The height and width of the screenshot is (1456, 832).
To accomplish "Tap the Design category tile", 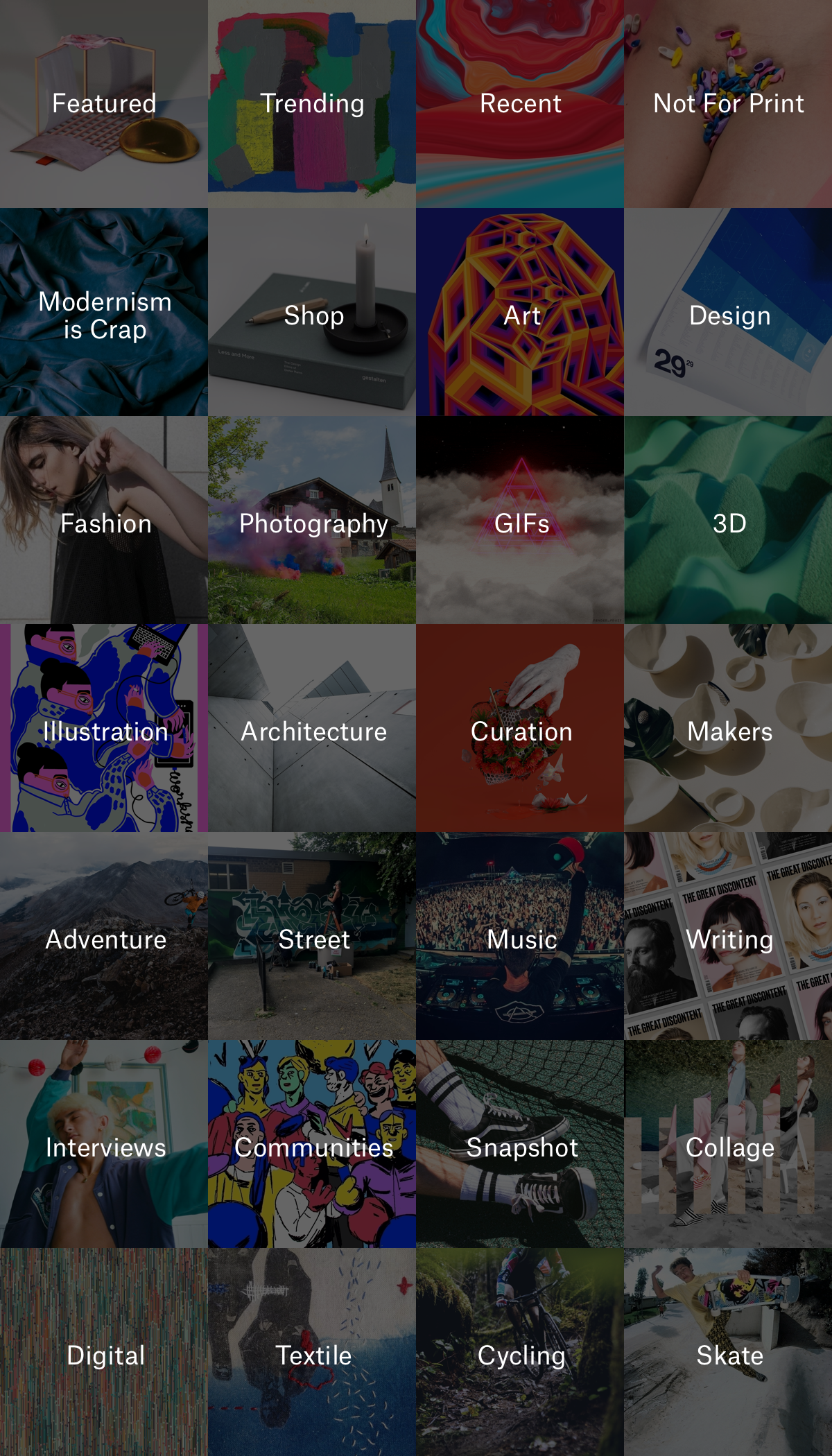I will [728, 315].
